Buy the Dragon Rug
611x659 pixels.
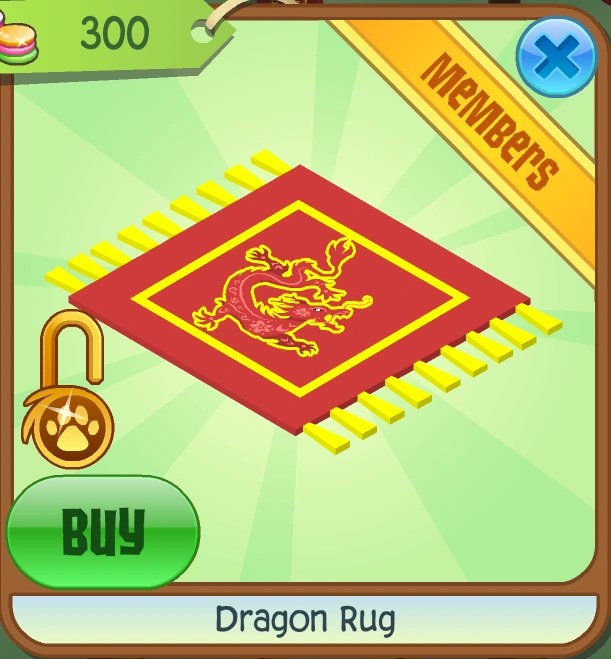(x=103, y=532)
